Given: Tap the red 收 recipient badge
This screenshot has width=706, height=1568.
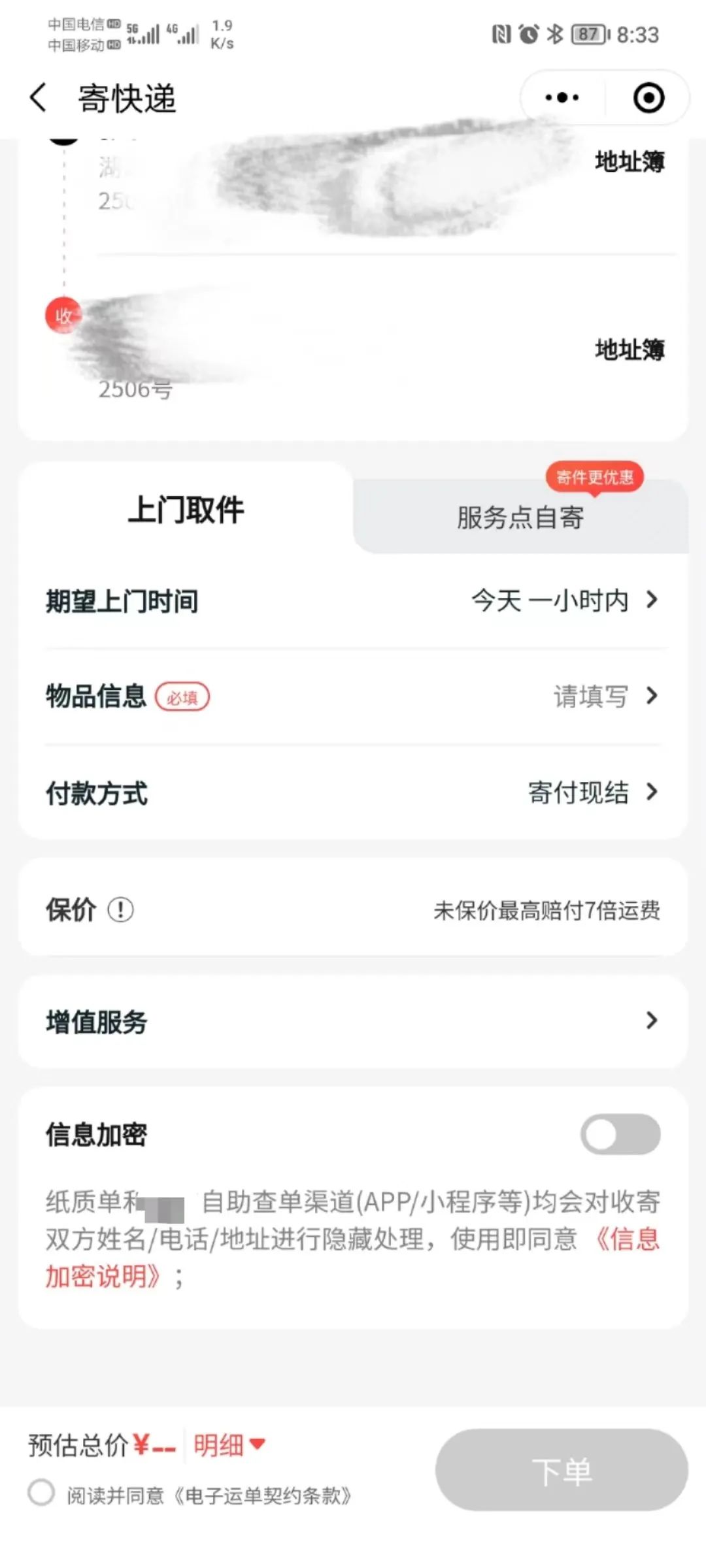Looking at the screenshot, I should coord(63,315).
